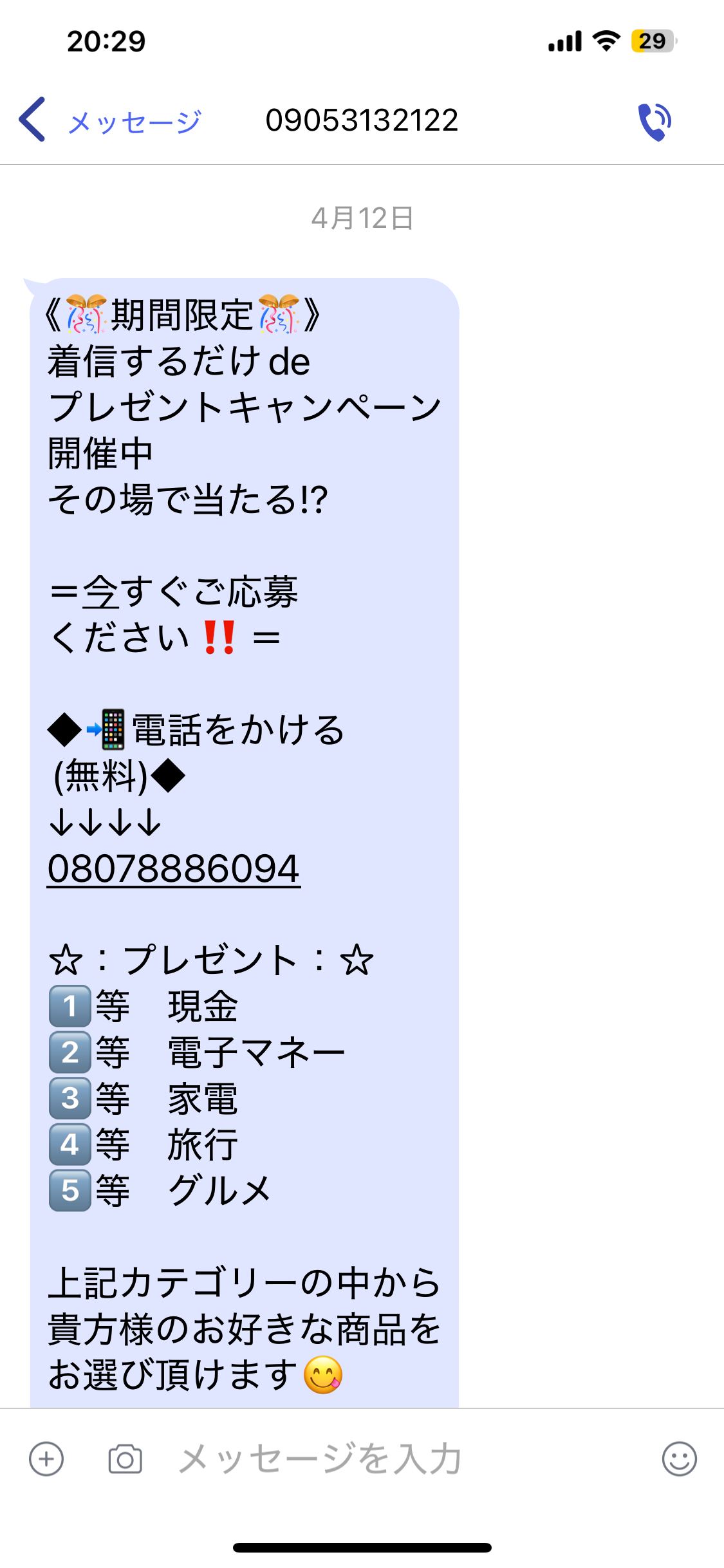The image size is (724, 1568).
Task: Go back to the メッセージ list
Action: pos(109,120)
